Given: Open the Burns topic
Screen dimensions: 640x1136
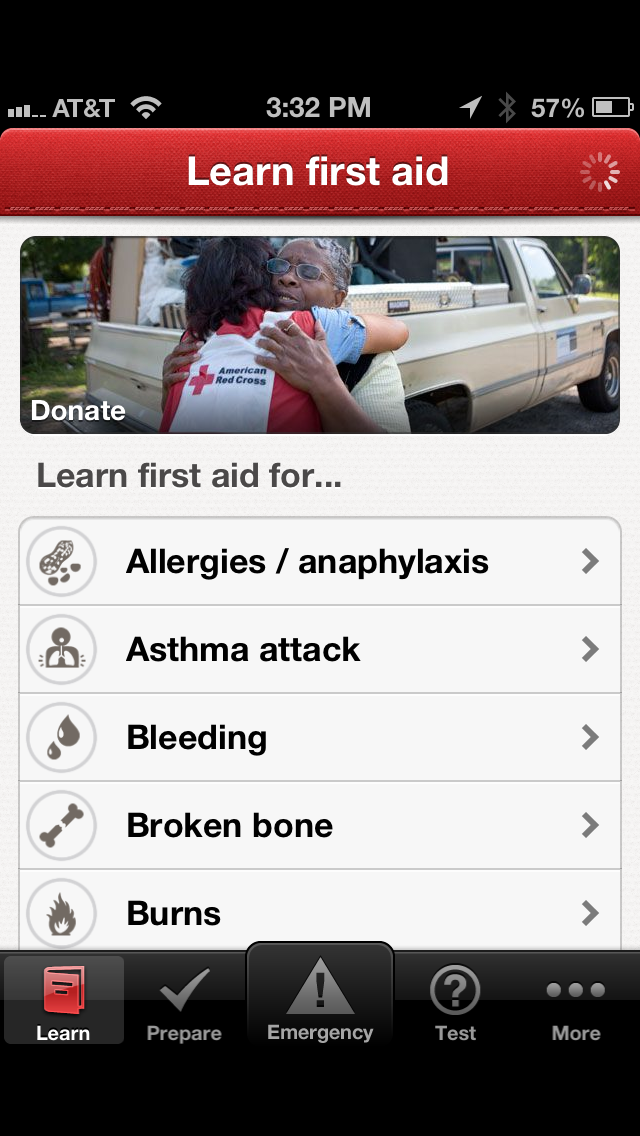Looking at the screenshot, I should coord(320,910).
